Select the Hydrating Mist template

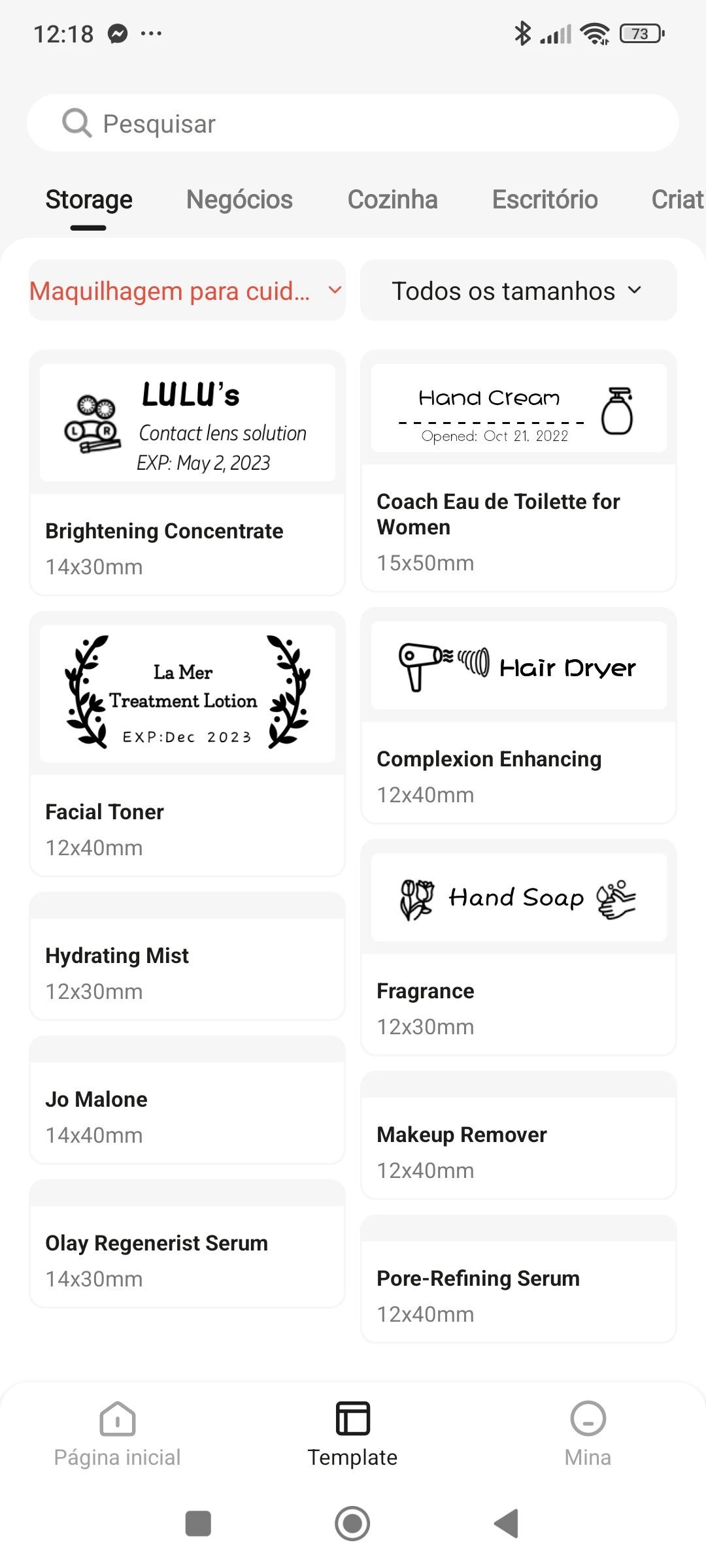(187, 957)
